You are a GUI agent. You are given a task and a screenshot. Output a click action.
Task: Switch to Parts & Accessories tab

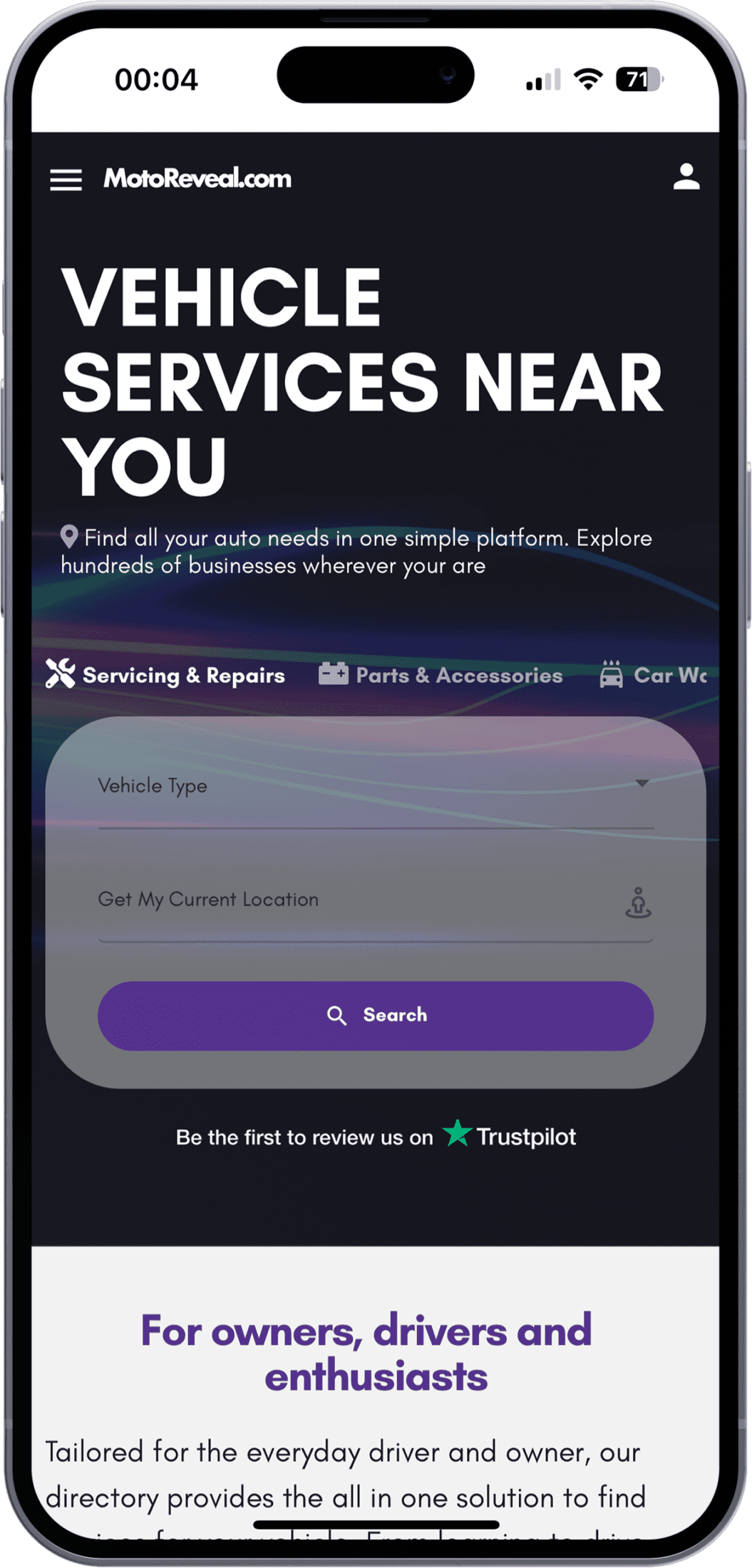(441, 675)
